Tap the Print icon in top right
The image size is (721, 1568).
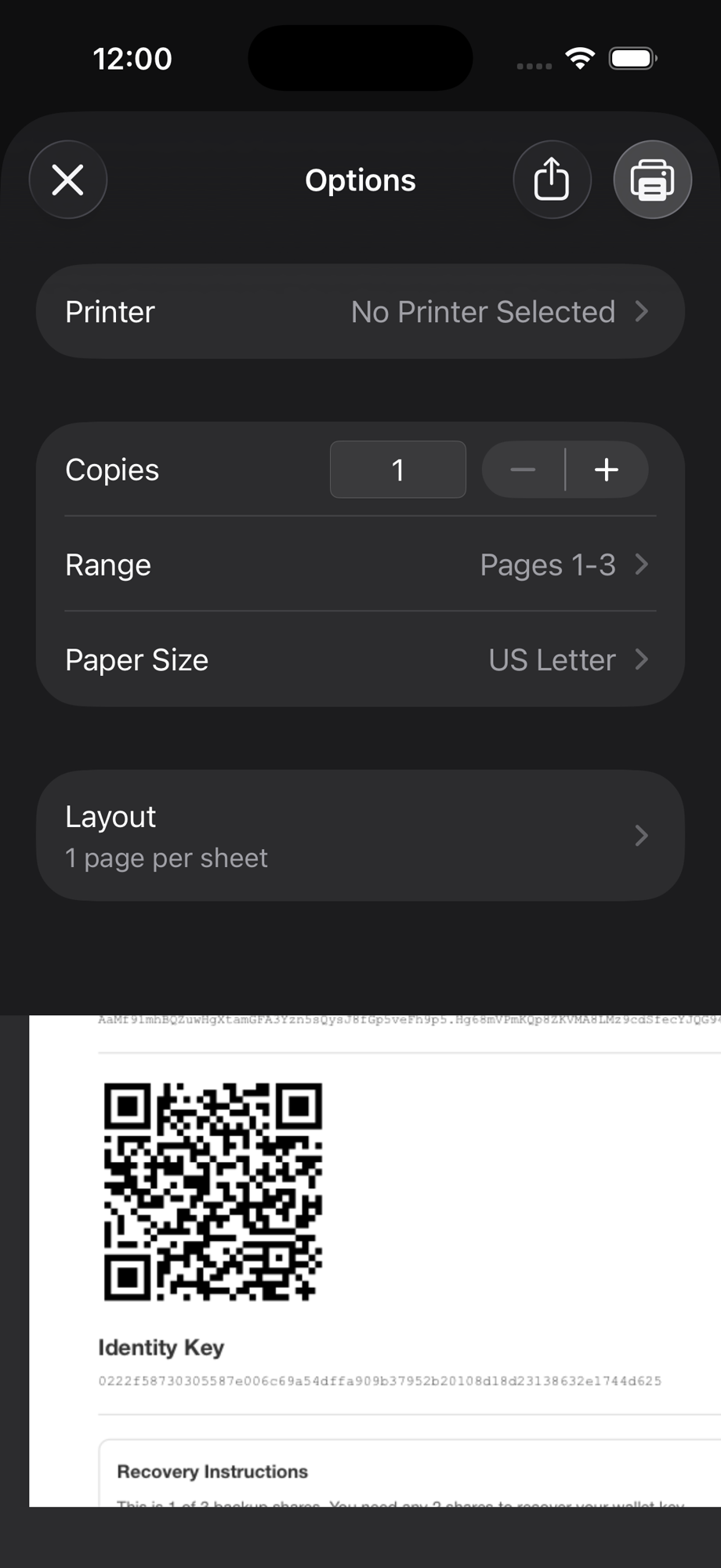(x=652, y=180)
